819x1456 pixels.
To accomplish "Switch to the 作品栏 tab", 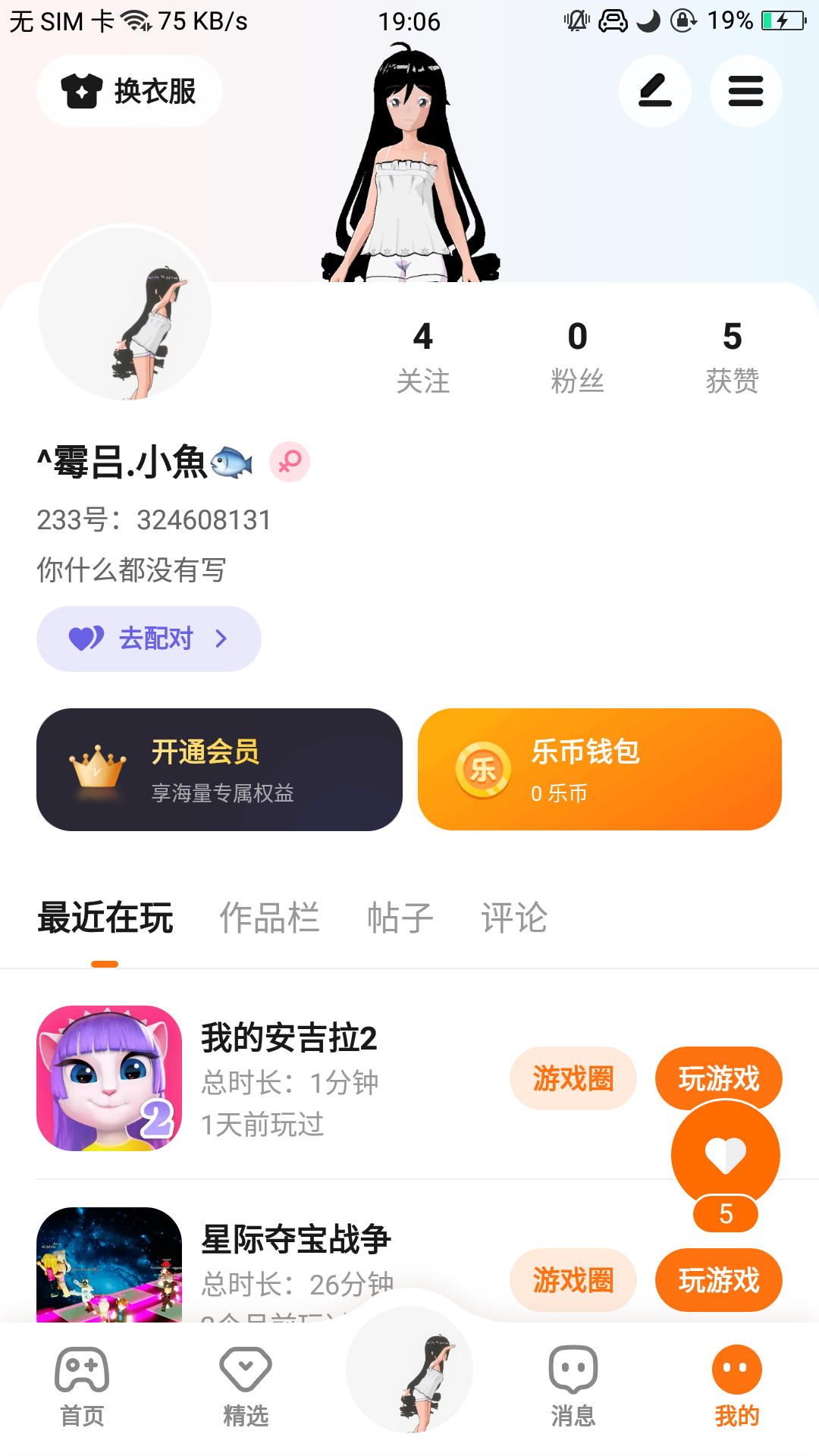I will pos(269,918).
